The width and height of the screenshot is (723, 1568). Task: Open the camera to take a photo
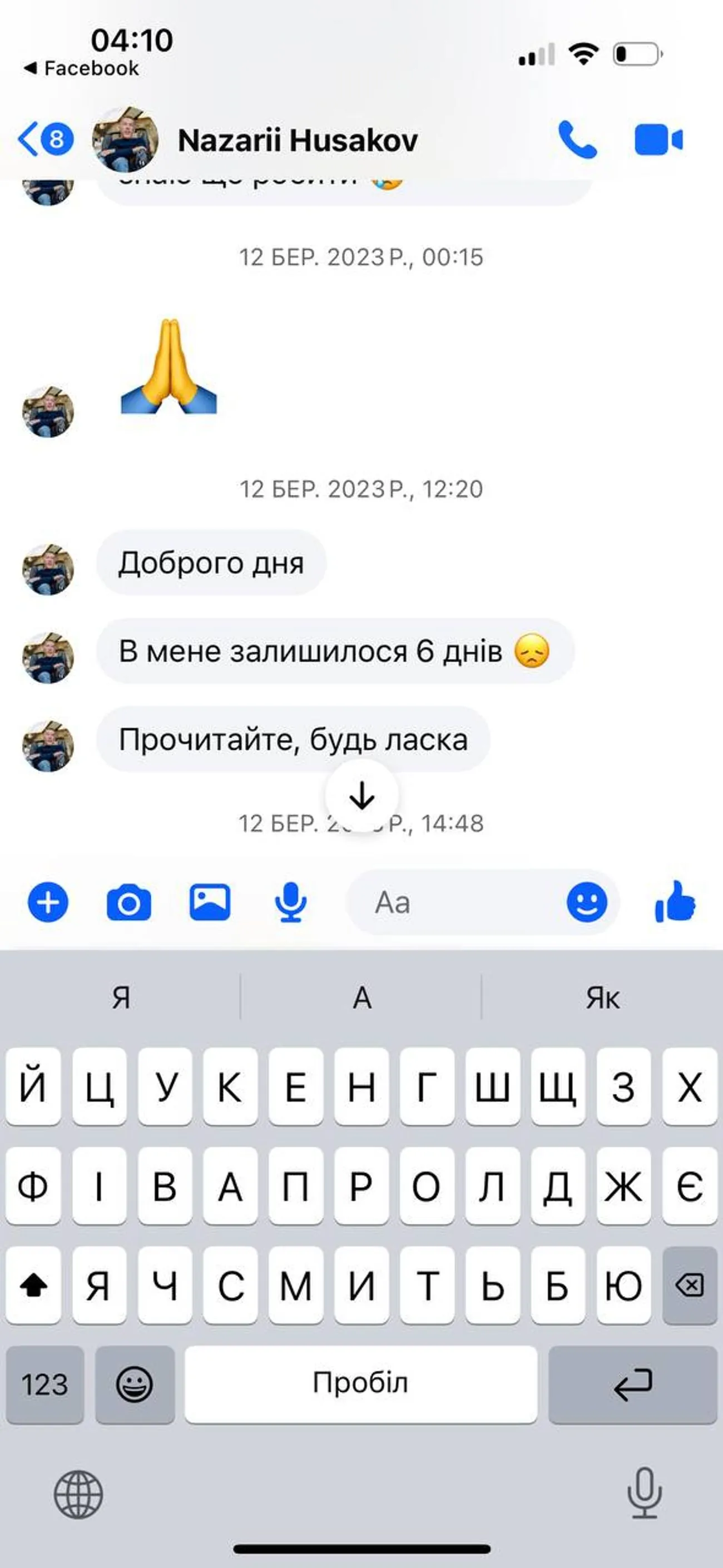[128, 902]
